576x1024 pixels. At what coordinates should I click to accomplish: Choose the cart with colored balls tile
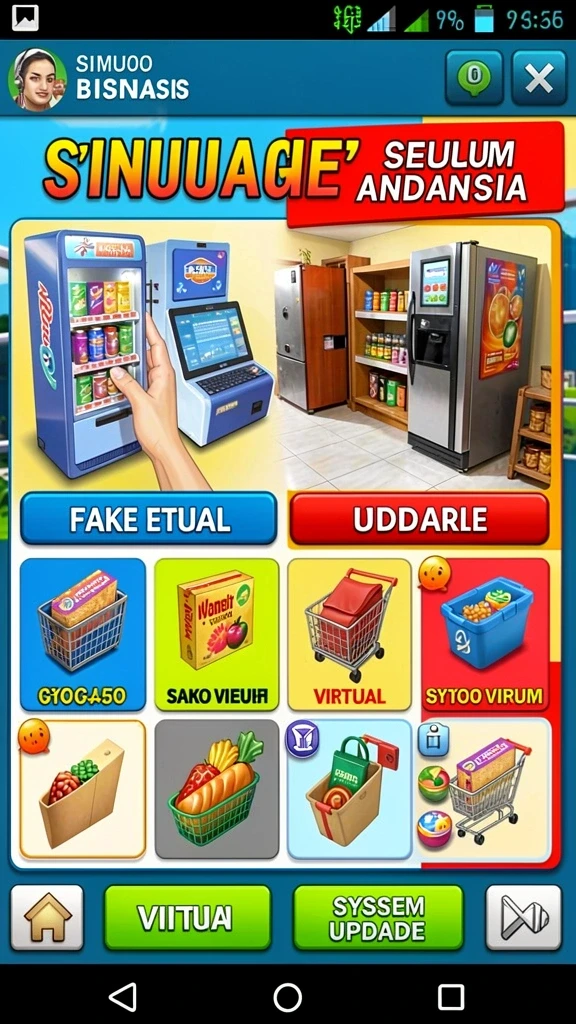pyautogui.click(x=485, y=789)
